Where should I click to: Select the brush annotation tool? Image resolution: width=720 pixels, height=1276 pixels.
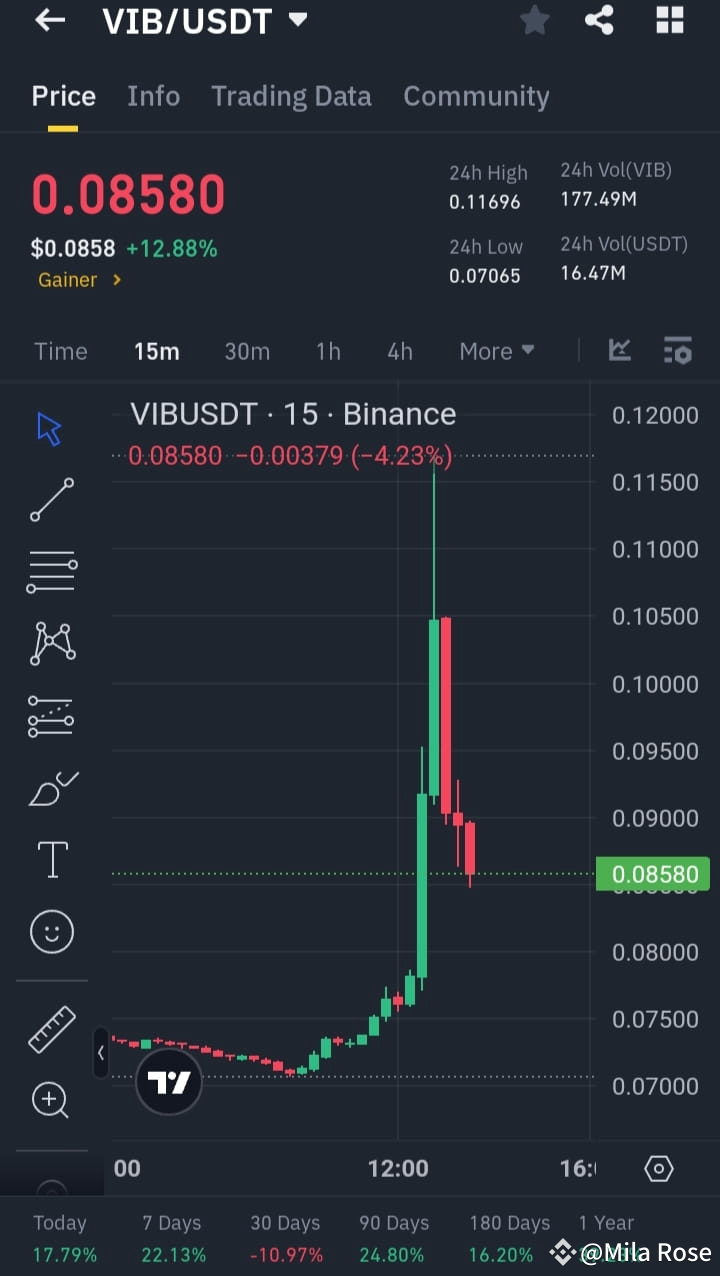pyautogui.click(x=51, y=788)
